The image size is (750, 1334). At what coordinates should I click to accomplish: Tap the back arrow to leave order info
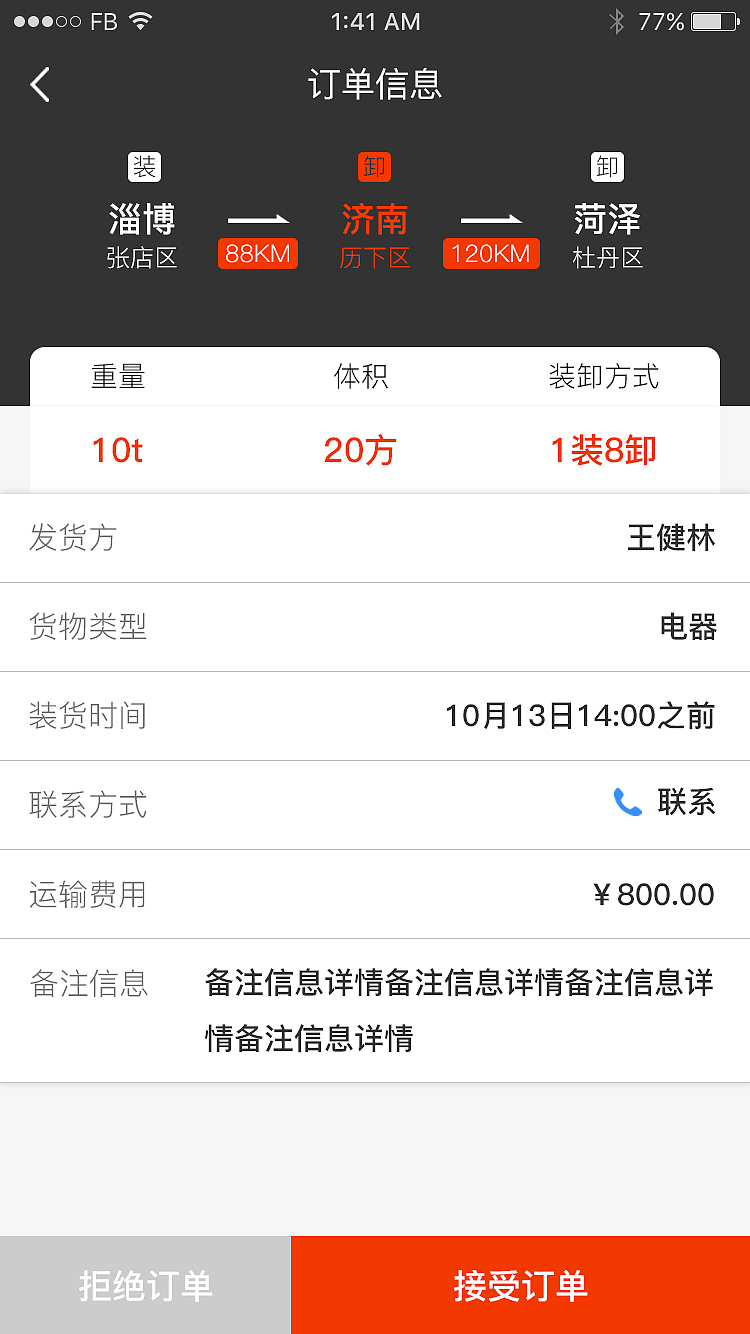tap(40, 86)
